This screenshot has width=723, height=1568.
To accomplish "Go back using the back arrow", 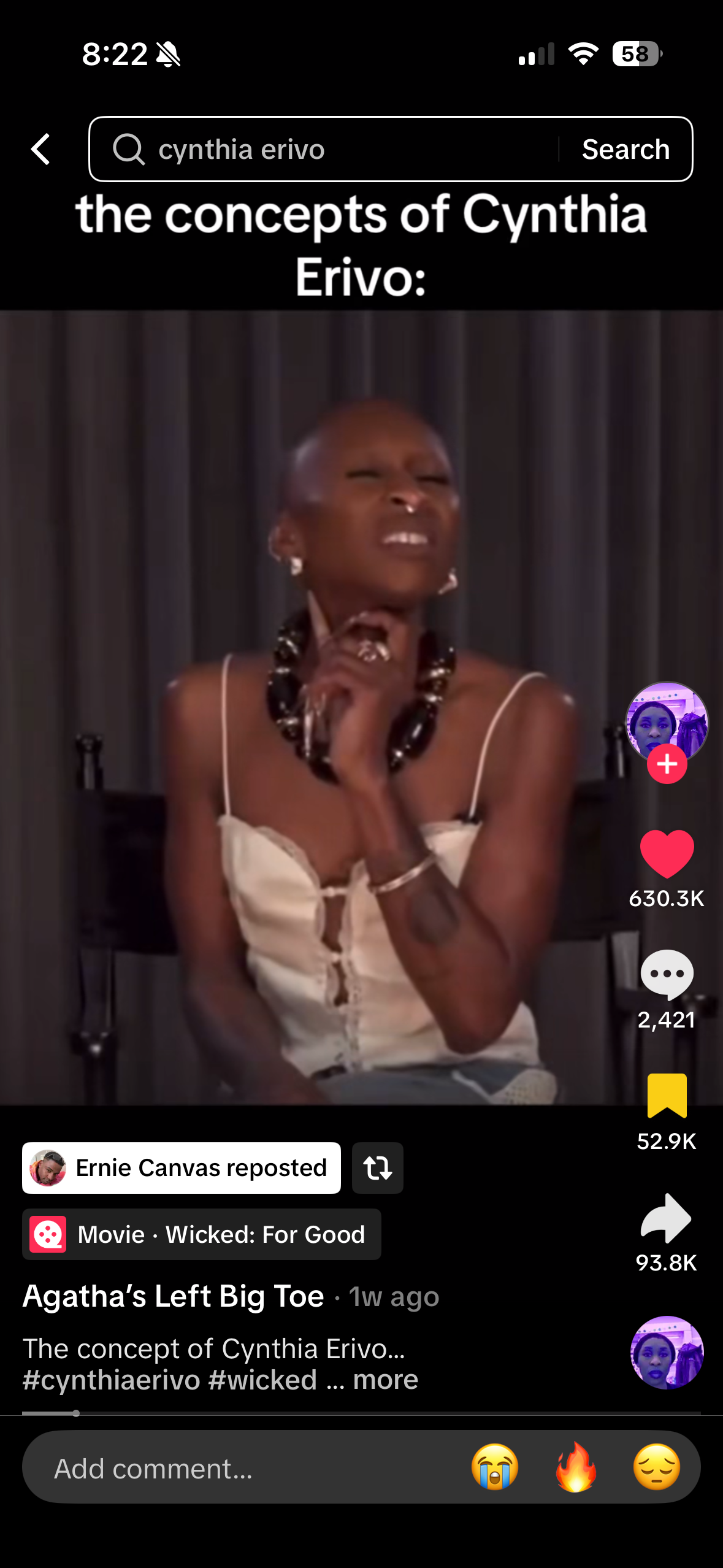I will click(40, 149).
